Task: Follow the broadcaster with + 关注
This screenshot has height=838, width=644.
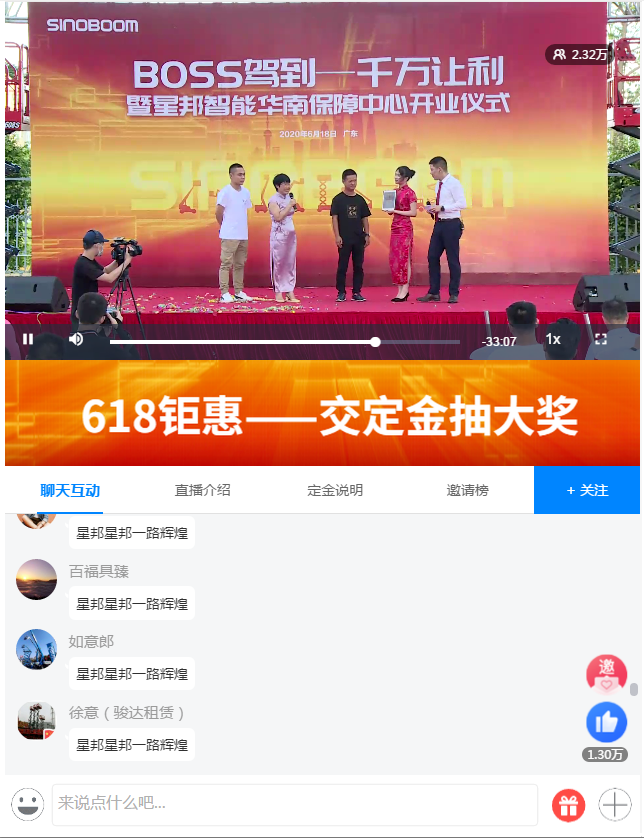Action: [x=587, y=490]
